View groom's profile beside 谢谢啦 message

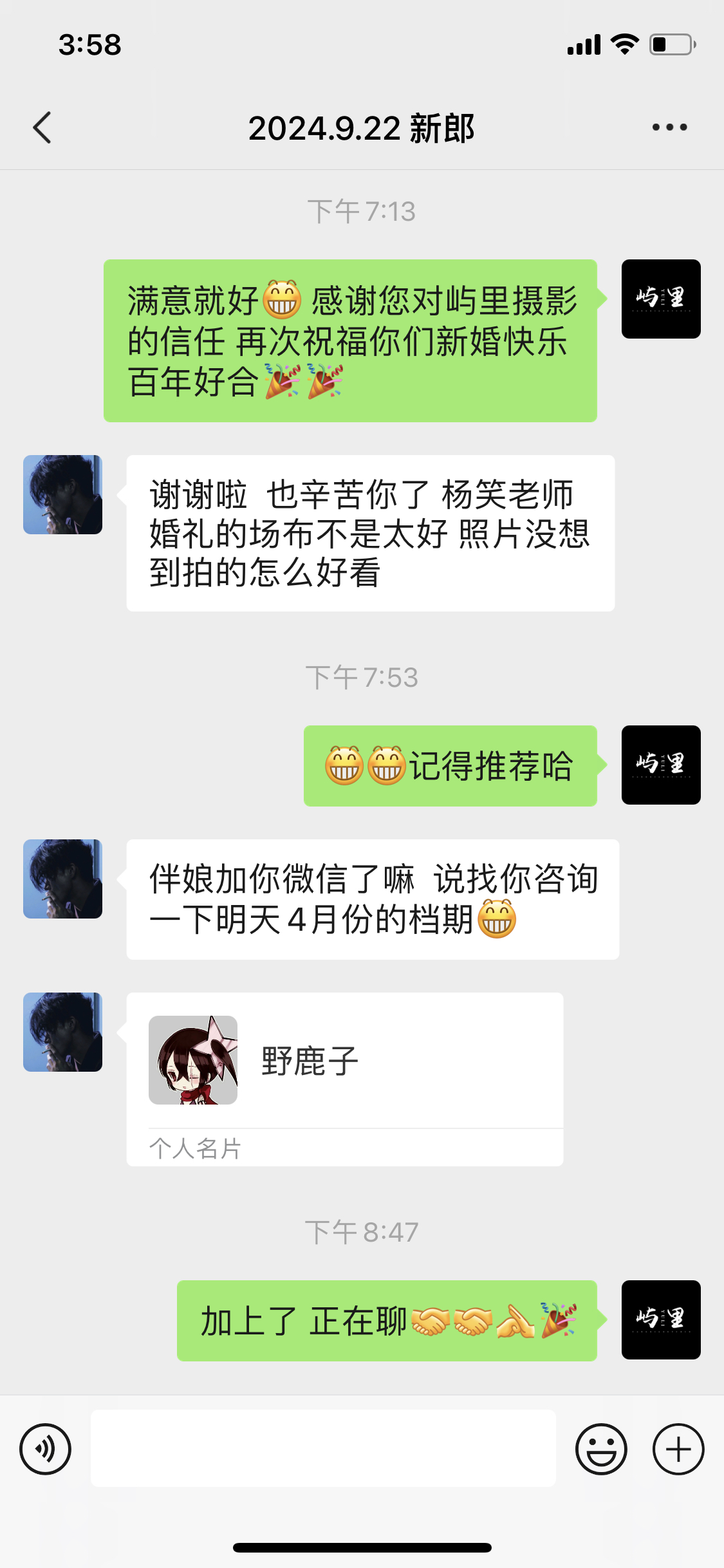tap(62, 494)
